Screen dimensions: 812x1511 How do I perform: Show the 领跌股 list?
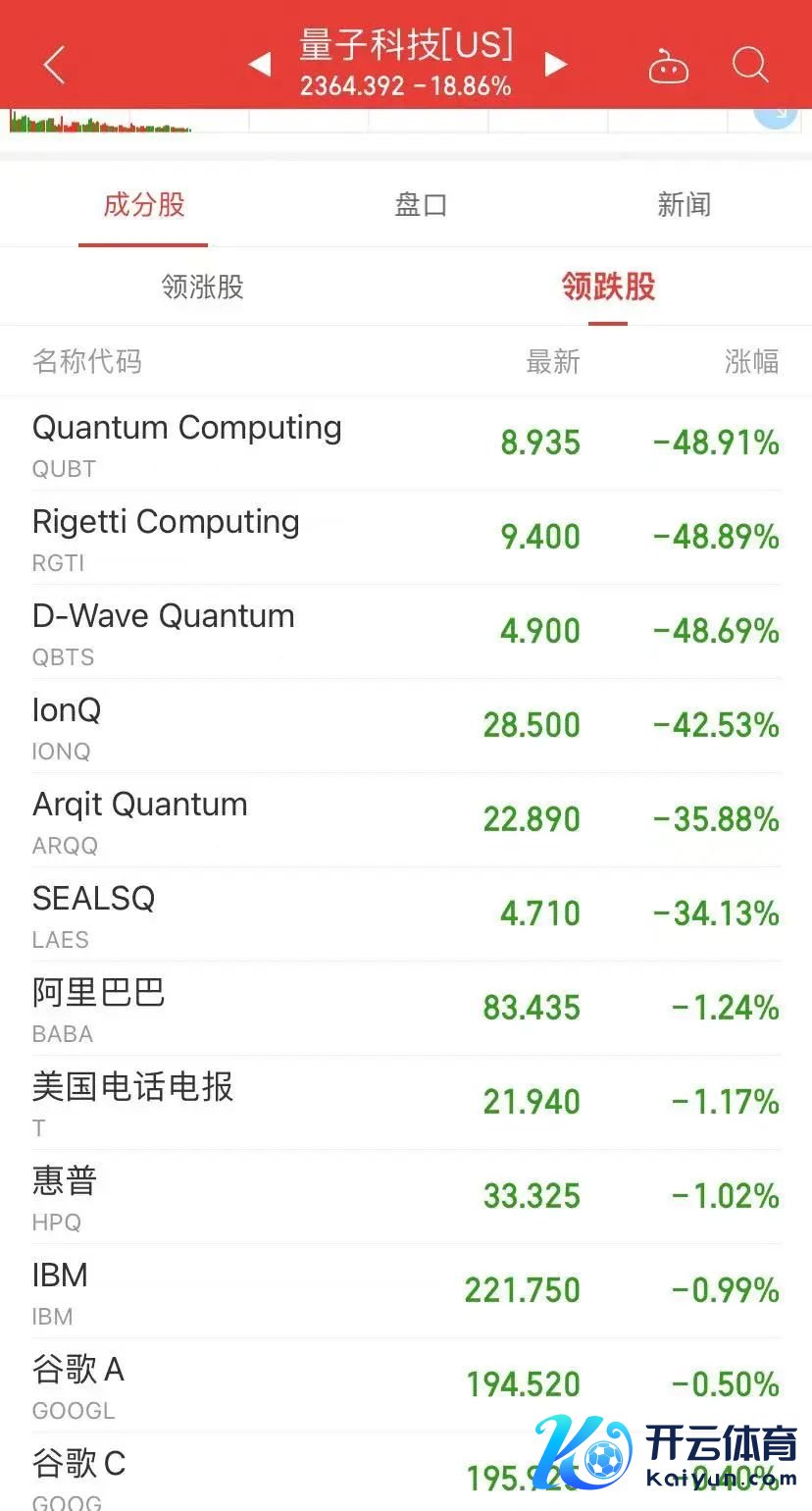[x=608, y=287]
